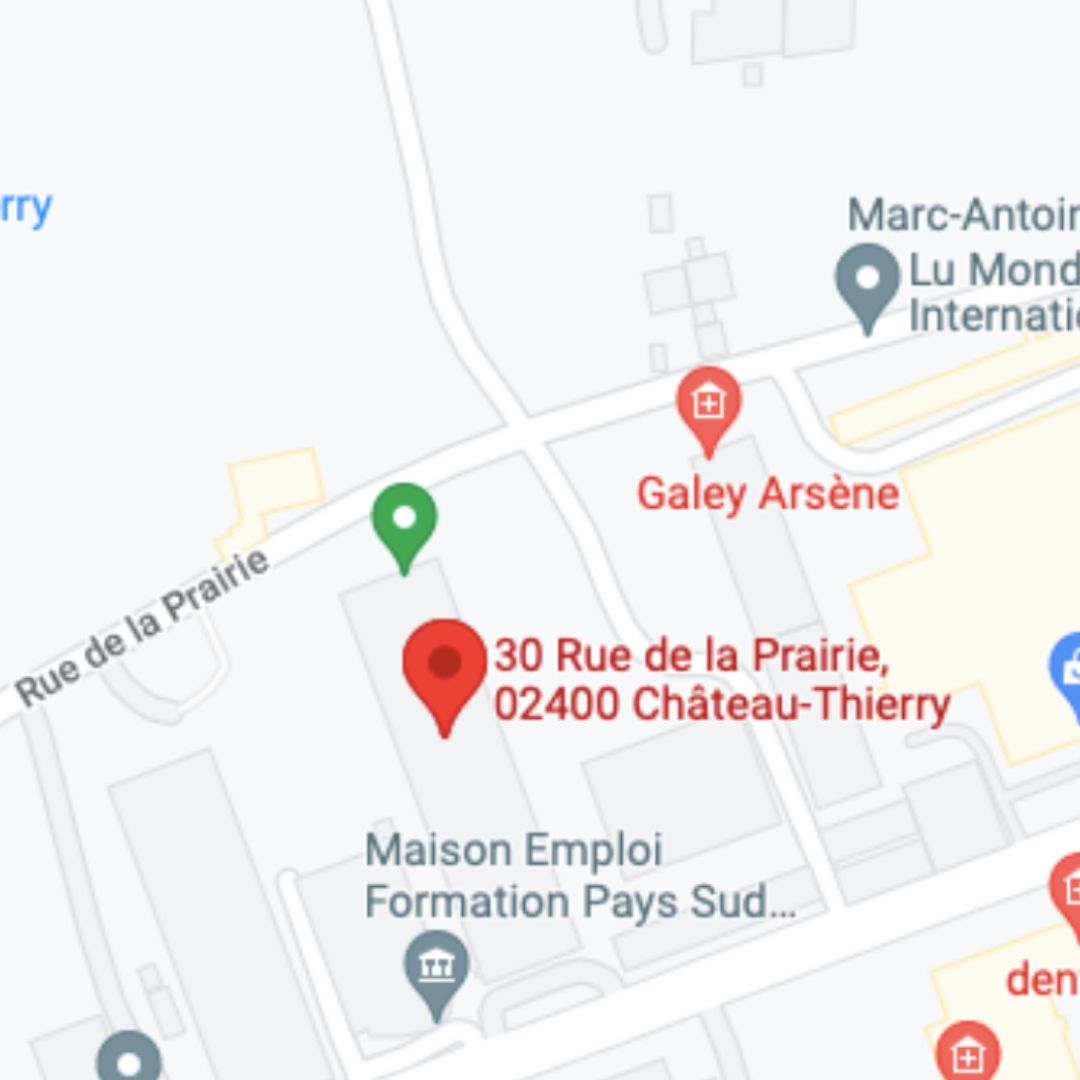The width and height of the screenshot is (1080, 1080).
Task: Tap the Lu Monde International location pin
Action: [867, 280]
